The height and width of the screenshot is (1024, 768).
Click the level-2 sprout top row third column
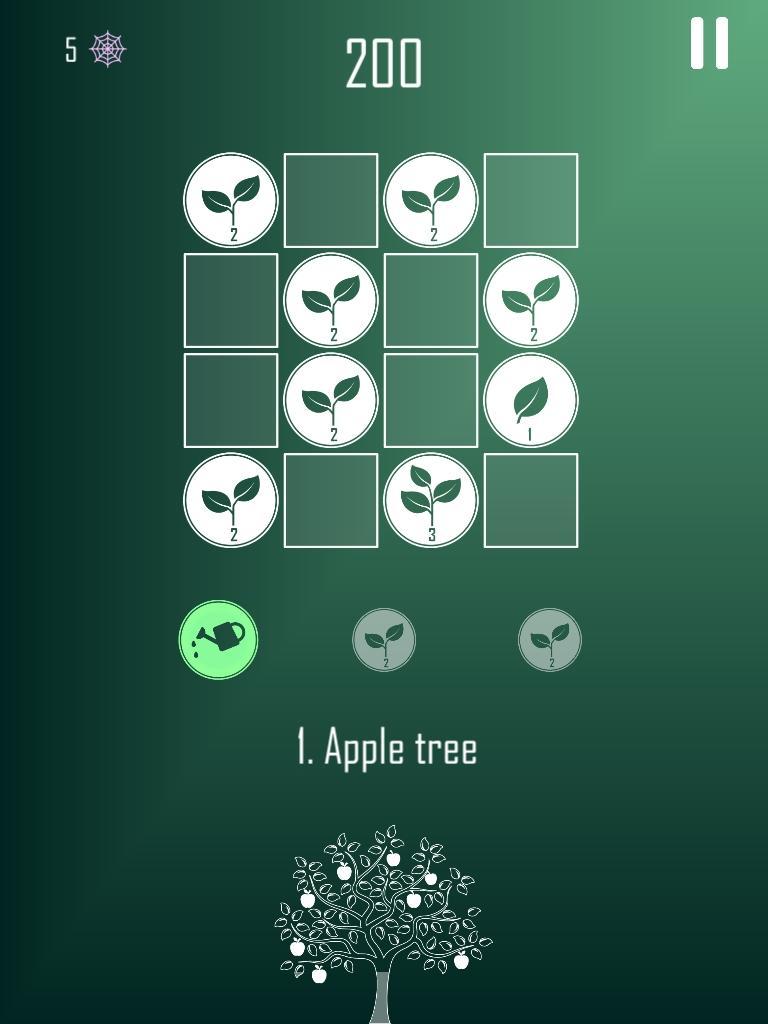[x=430, y=199]
